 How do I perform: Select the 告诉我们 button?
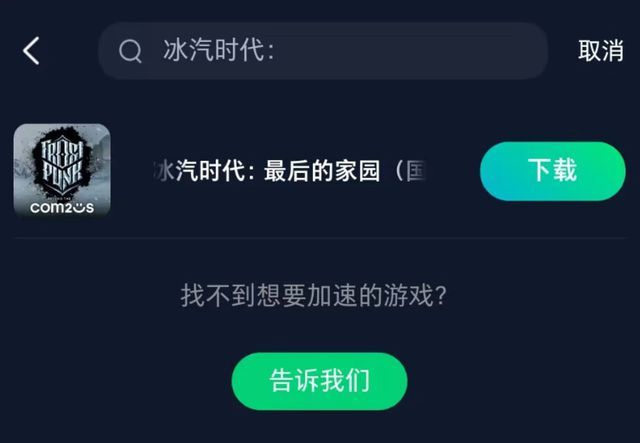320,381
